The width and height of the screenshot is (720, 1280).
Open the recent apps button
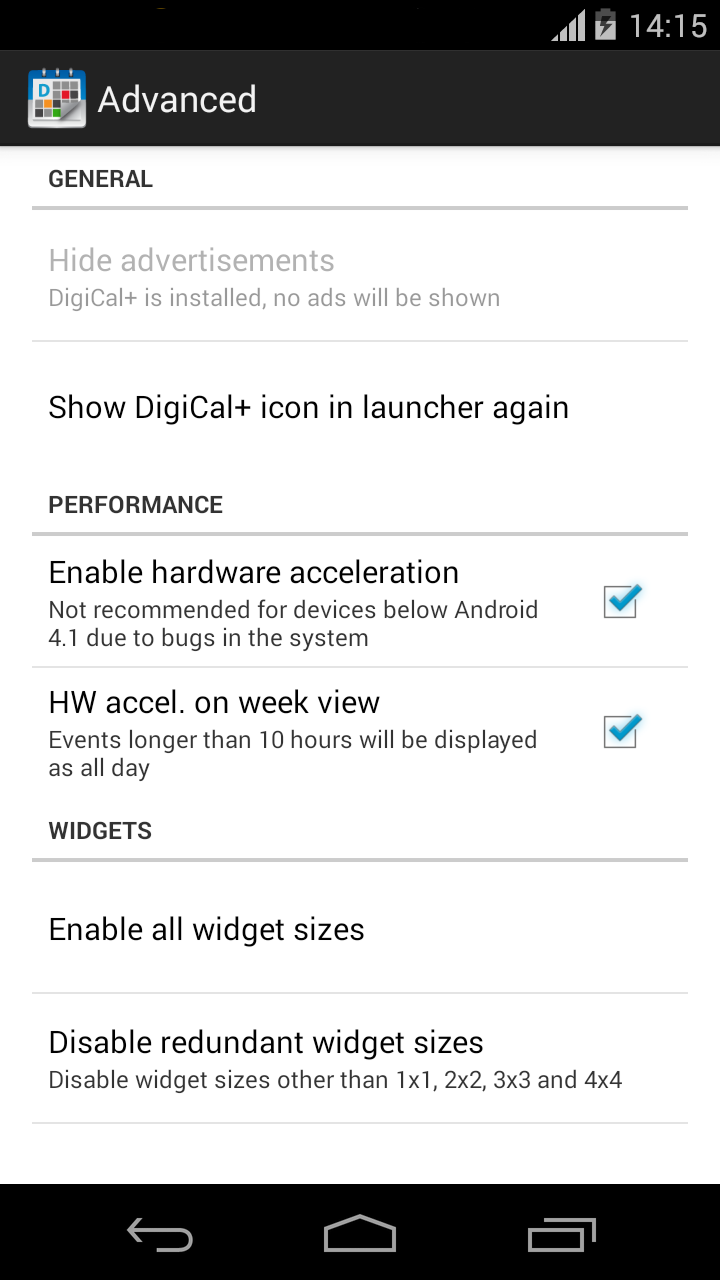[561, 1235]
